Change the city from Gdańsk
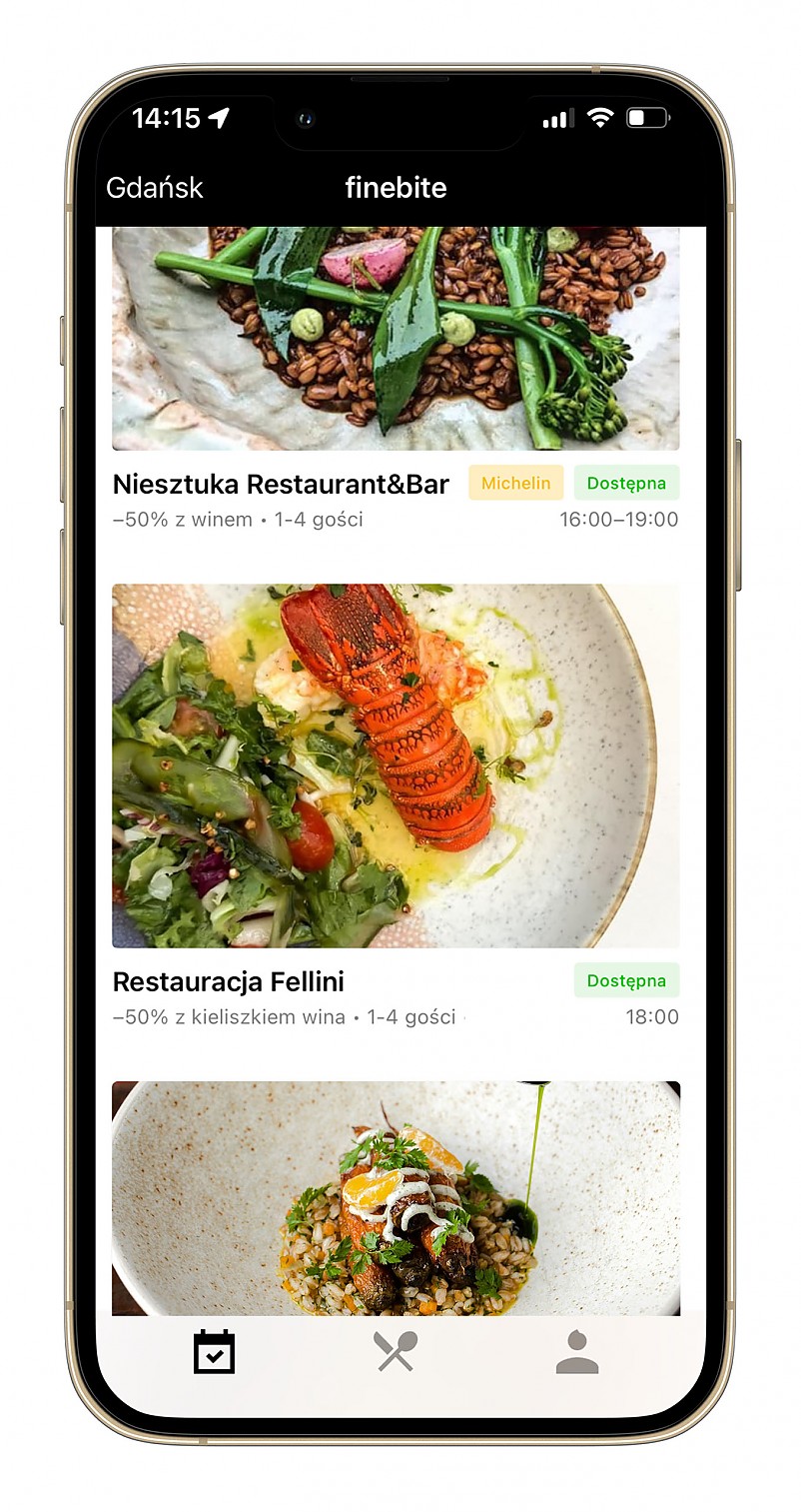The width and height of the screenshot is (801, 1512). coord(155,188)
